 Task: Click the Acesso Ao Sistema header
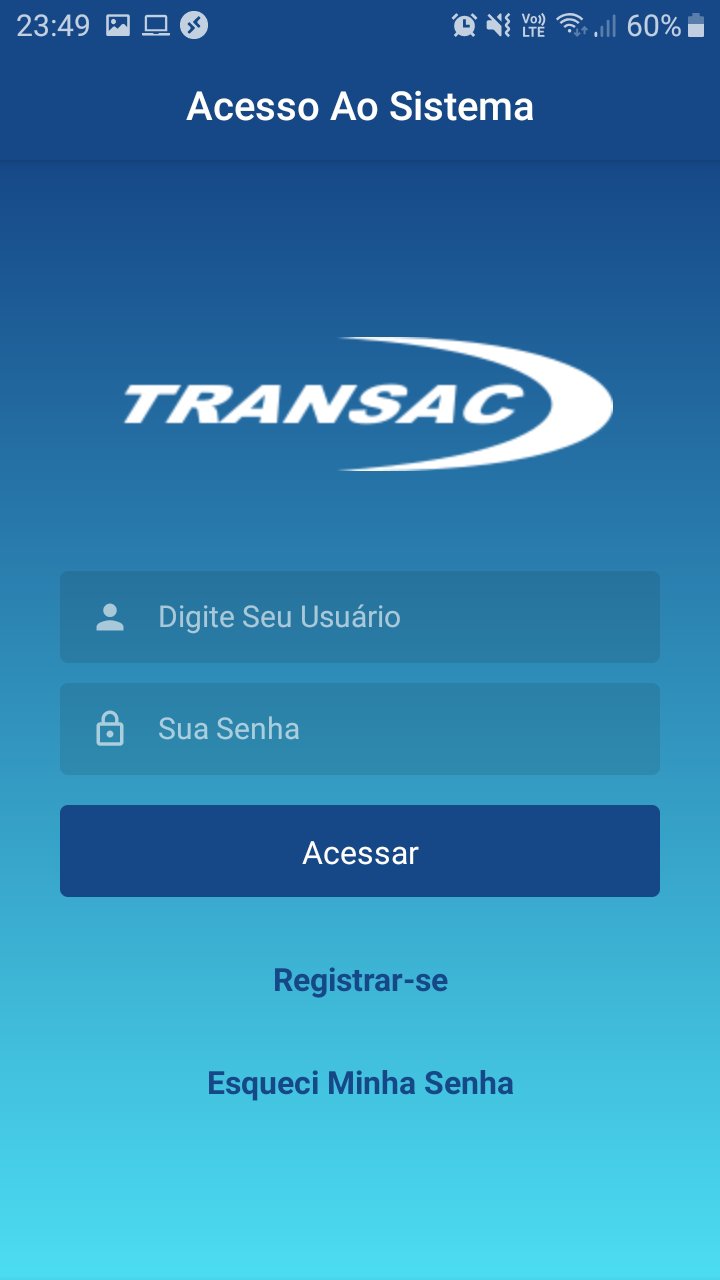coord(360,106)
